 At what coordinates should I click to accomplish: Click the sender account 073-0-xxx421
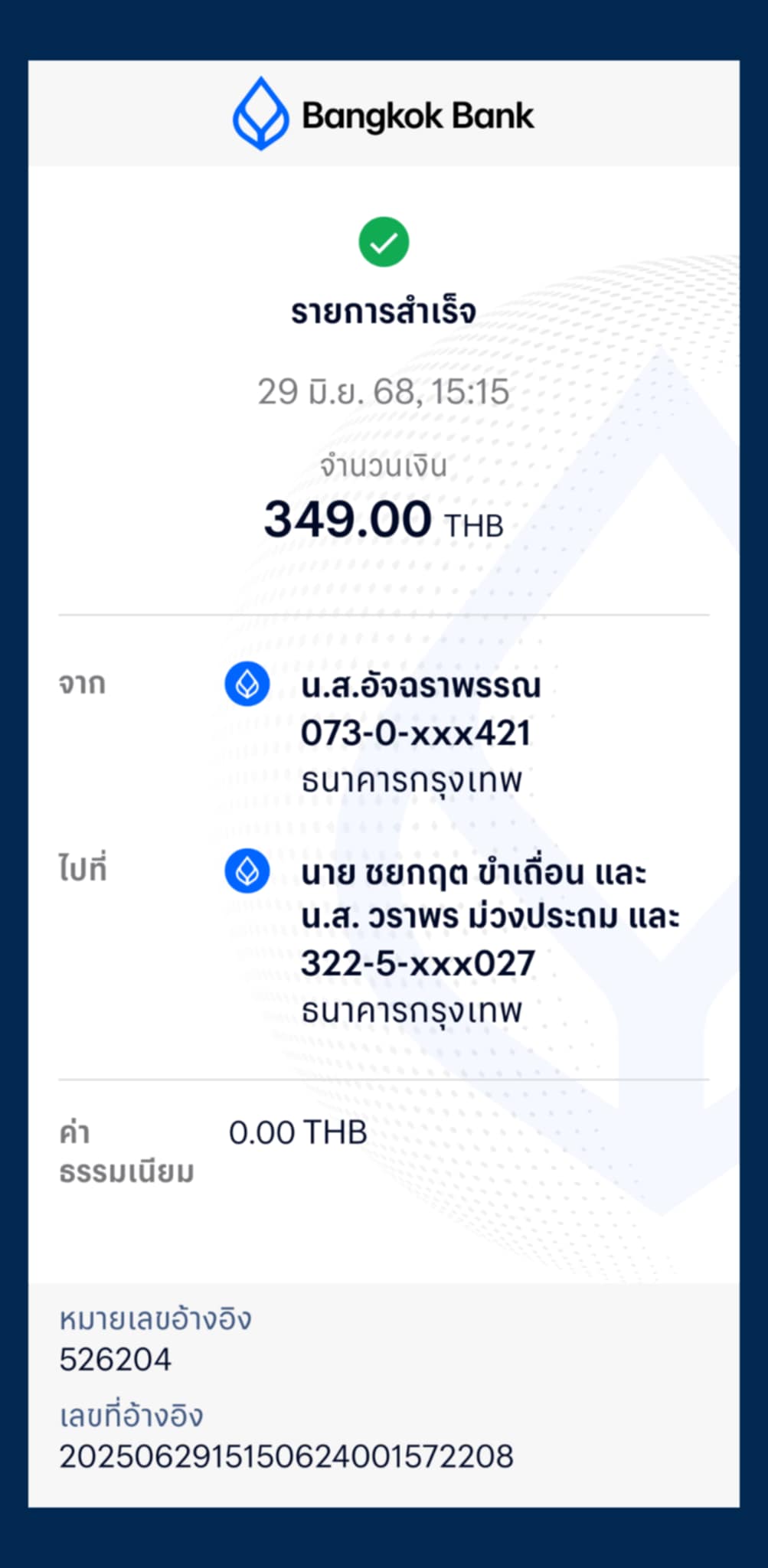tap(413, 734)
